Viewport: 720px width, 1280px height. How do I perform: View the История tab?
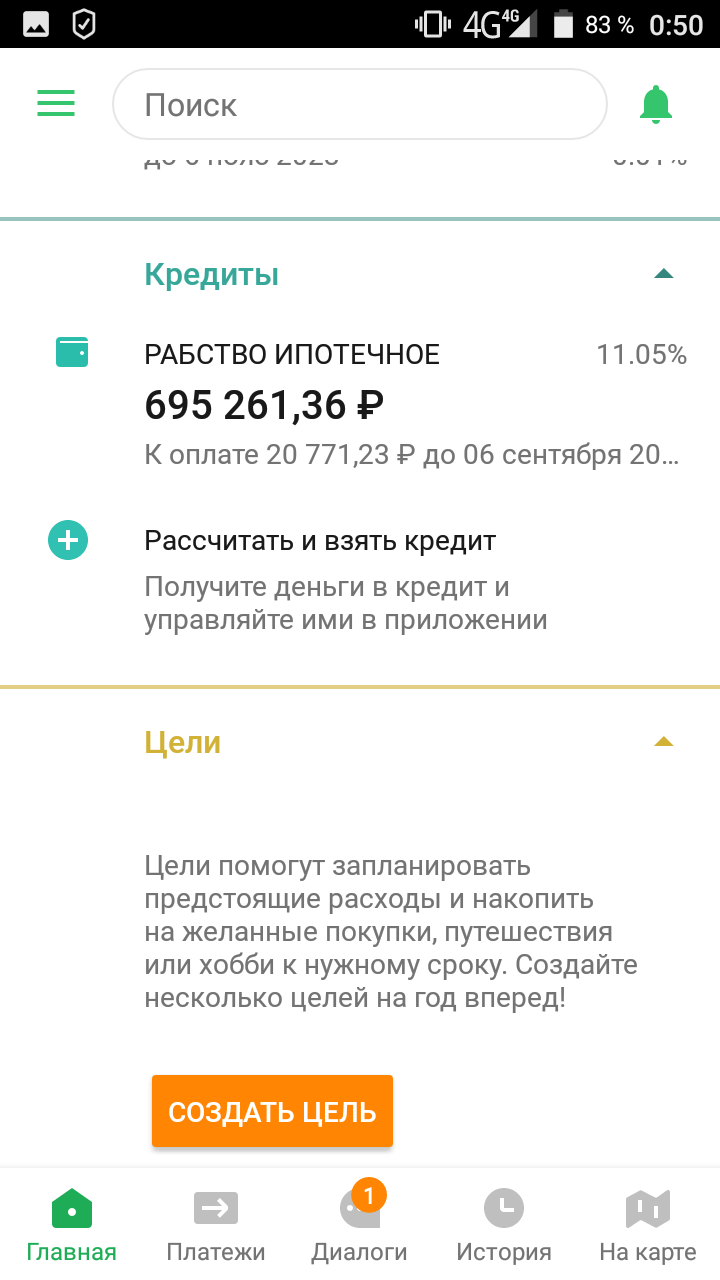click(504, 1224)
